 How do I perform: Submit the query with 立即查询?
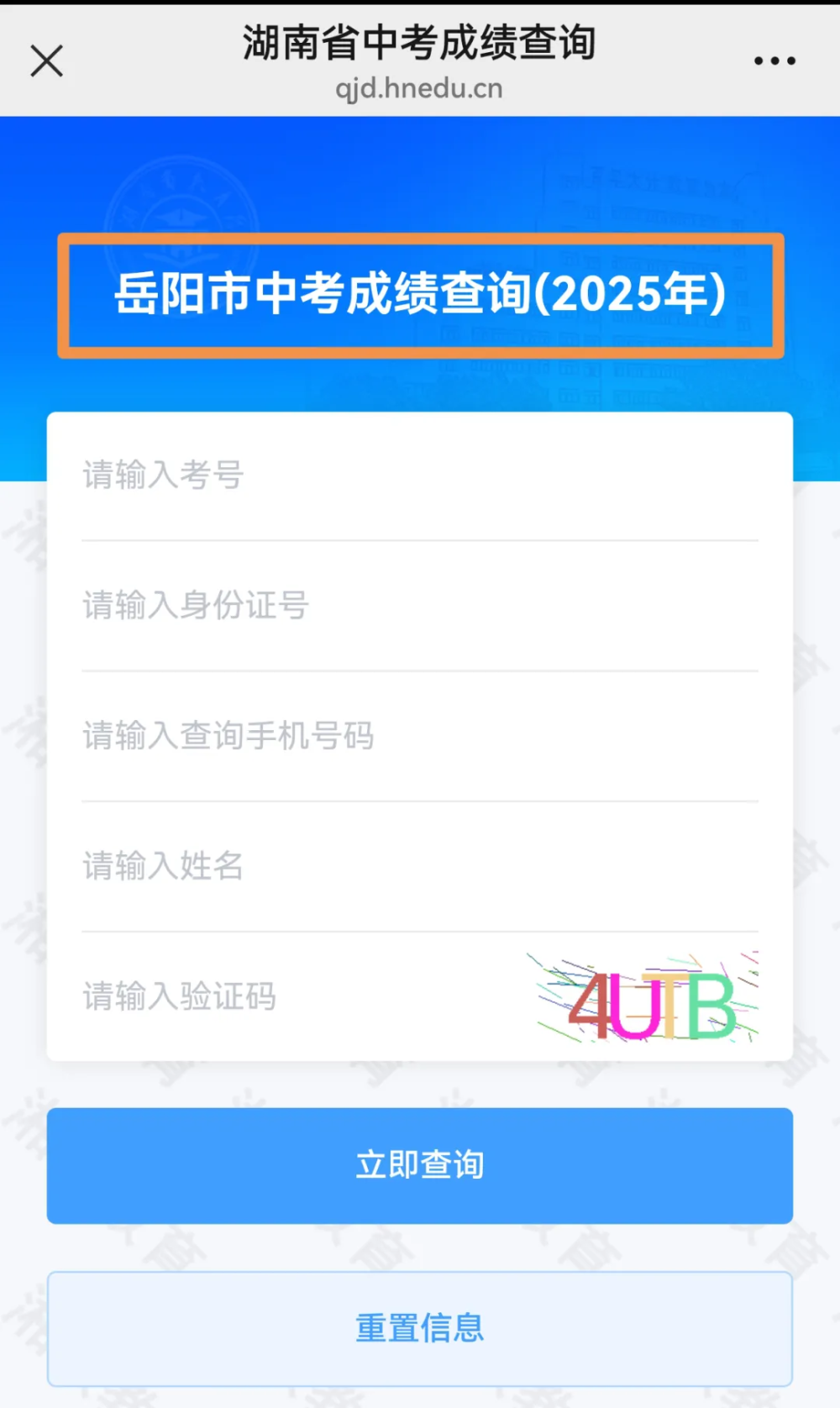click(419, 1165)
